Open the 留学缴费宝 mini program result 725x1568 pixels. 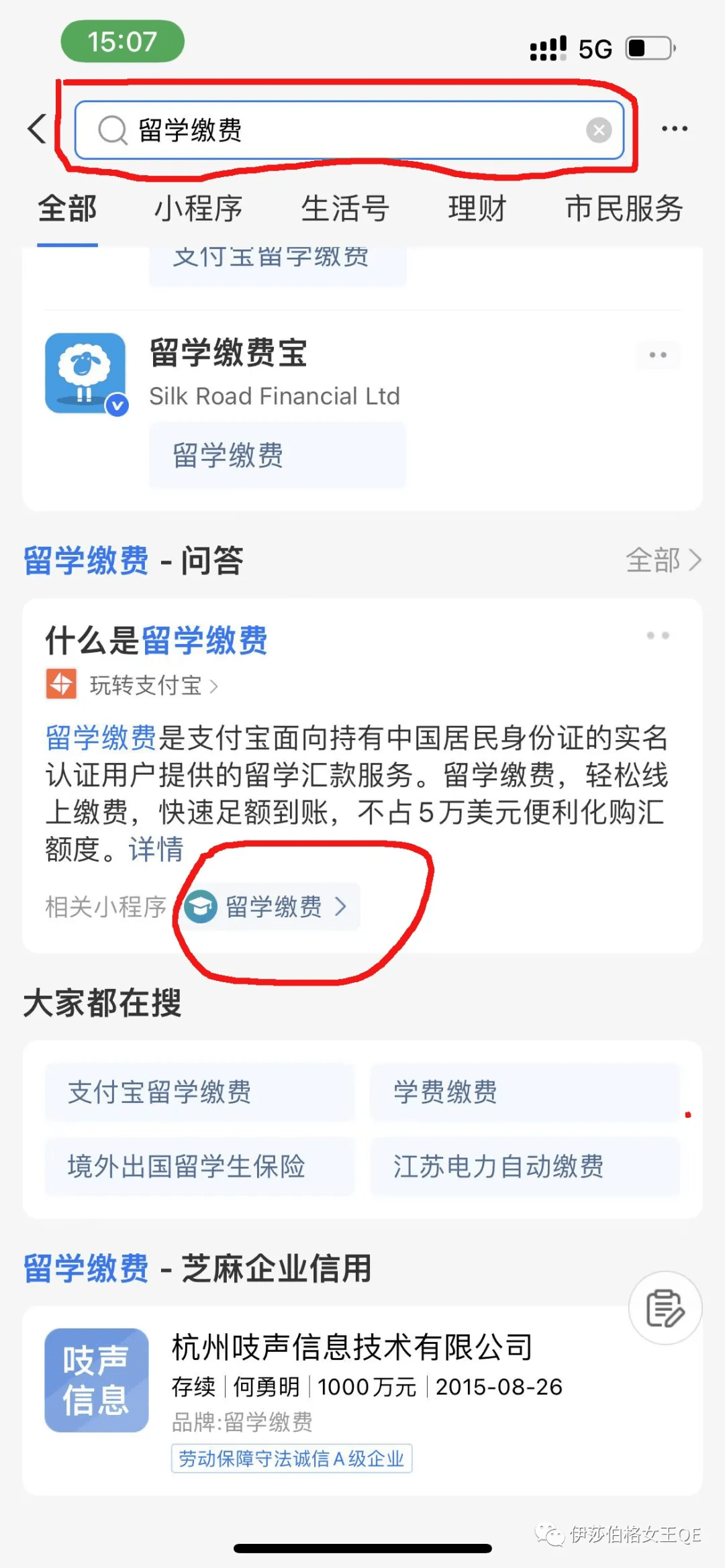(x=228, y=354)
